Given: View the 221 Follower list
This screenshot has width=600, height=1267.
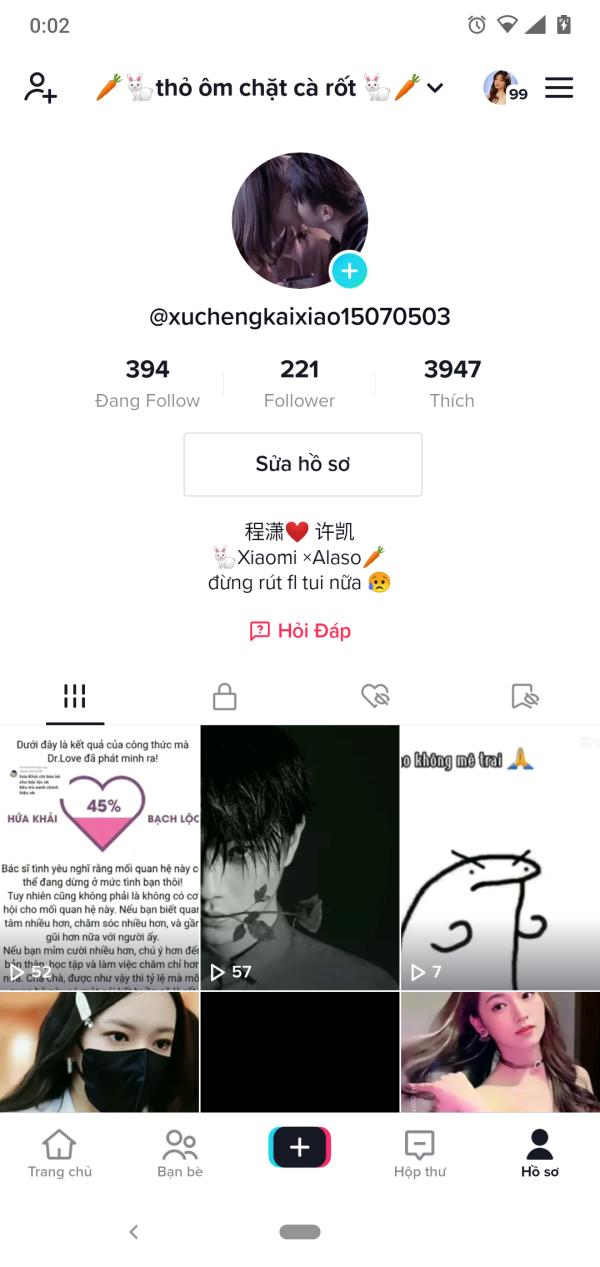Looking at the screenshot, I should [299, 384].
